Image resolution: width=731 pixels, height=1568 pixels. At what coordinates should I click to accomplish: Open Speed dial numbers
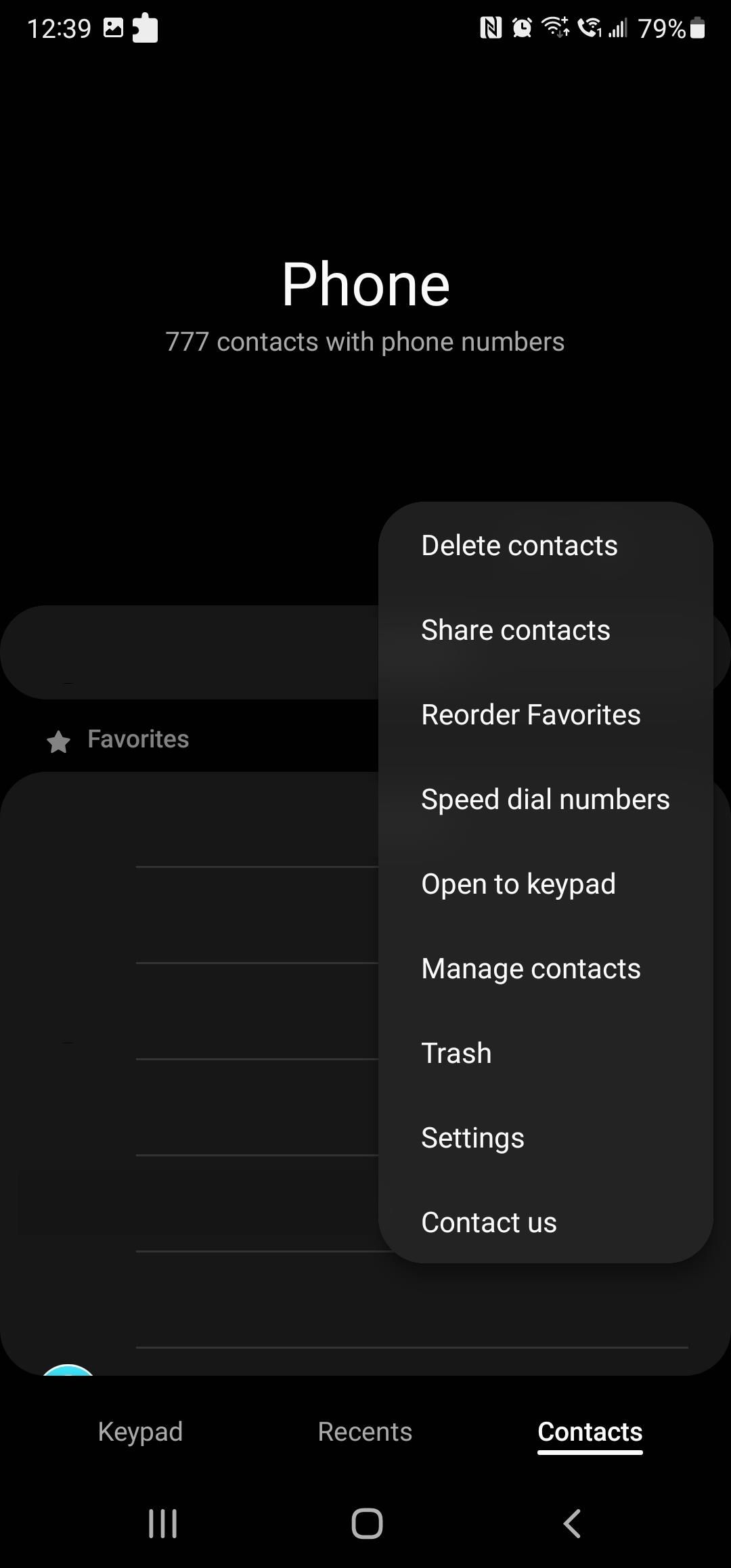(x=546, y=799)
